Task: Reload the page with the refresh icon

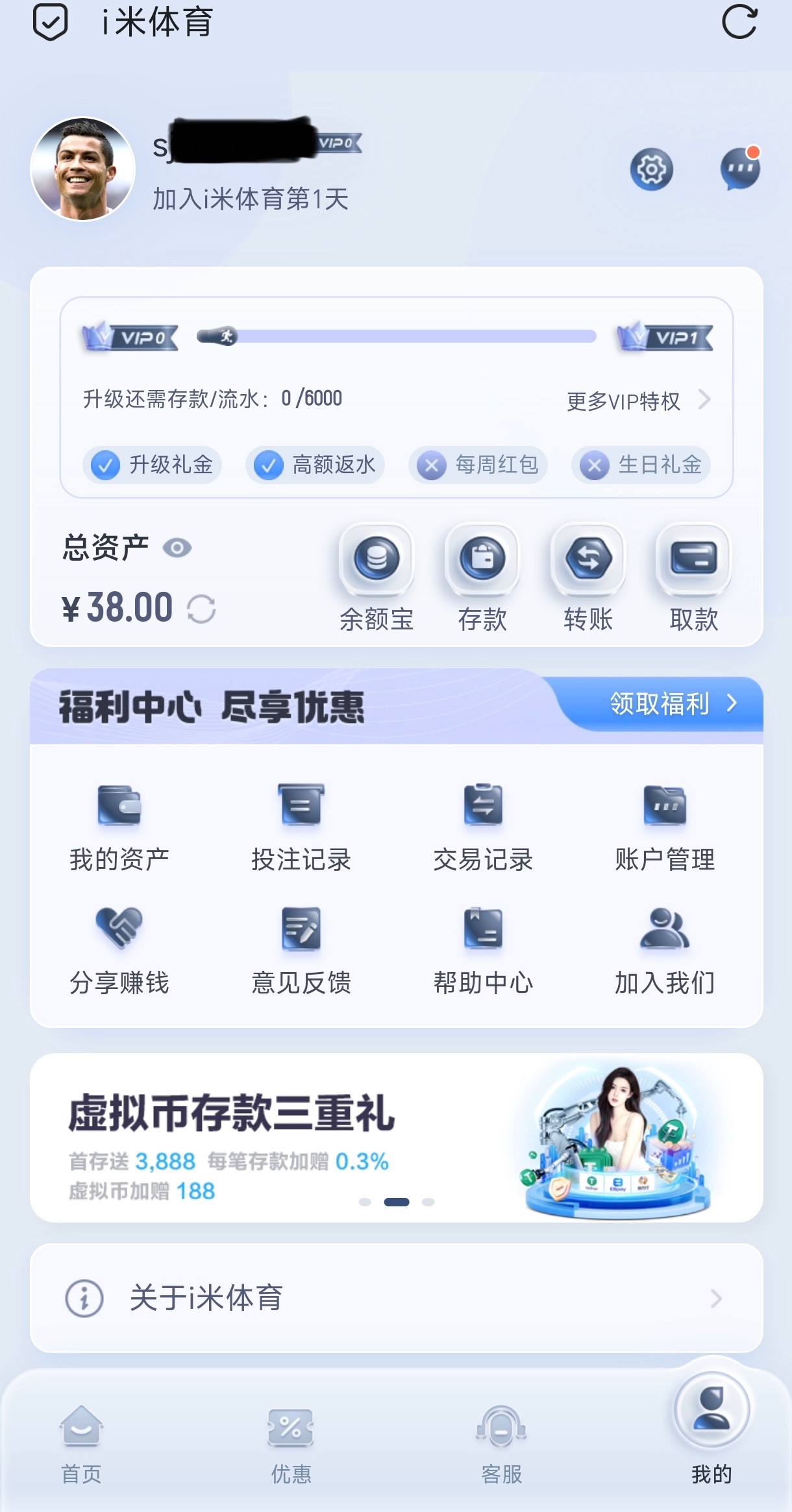Action: click(739, 22)
